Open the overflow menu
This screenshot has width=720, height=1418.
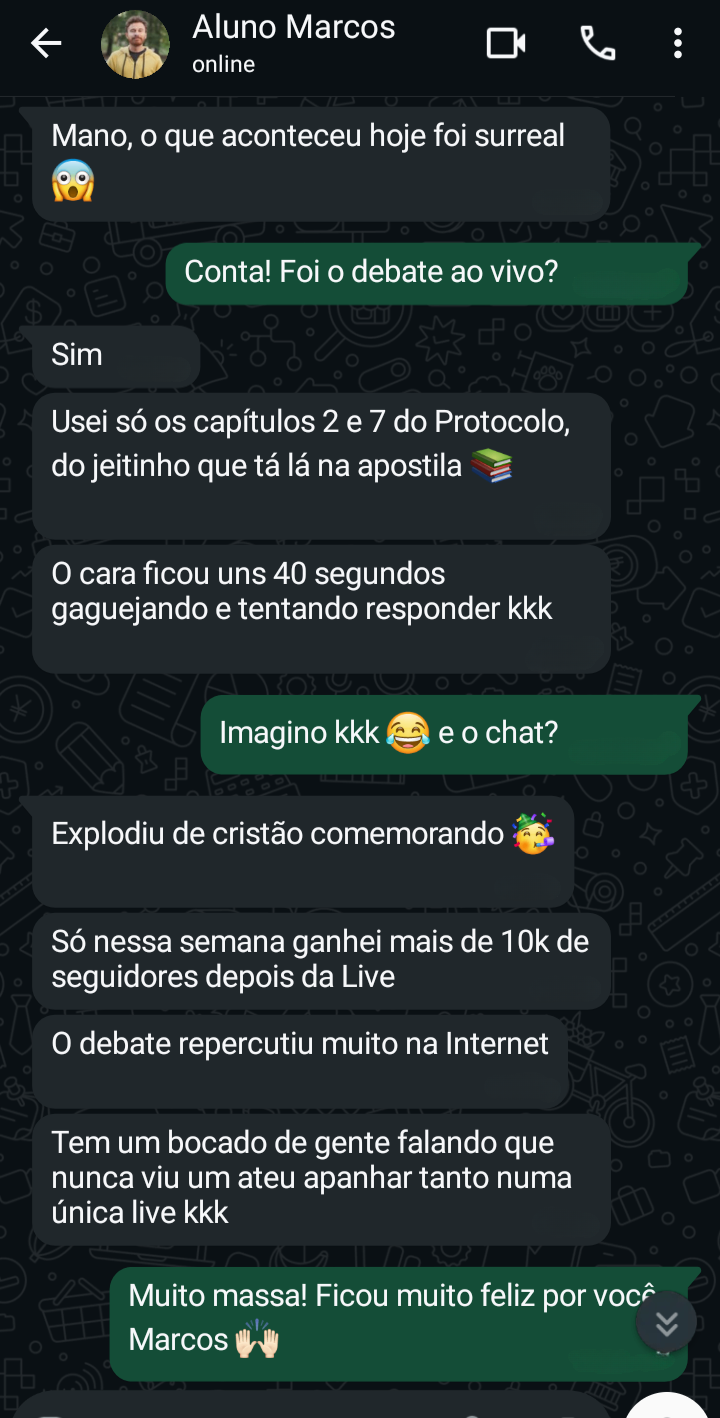[x=678, y=43]
